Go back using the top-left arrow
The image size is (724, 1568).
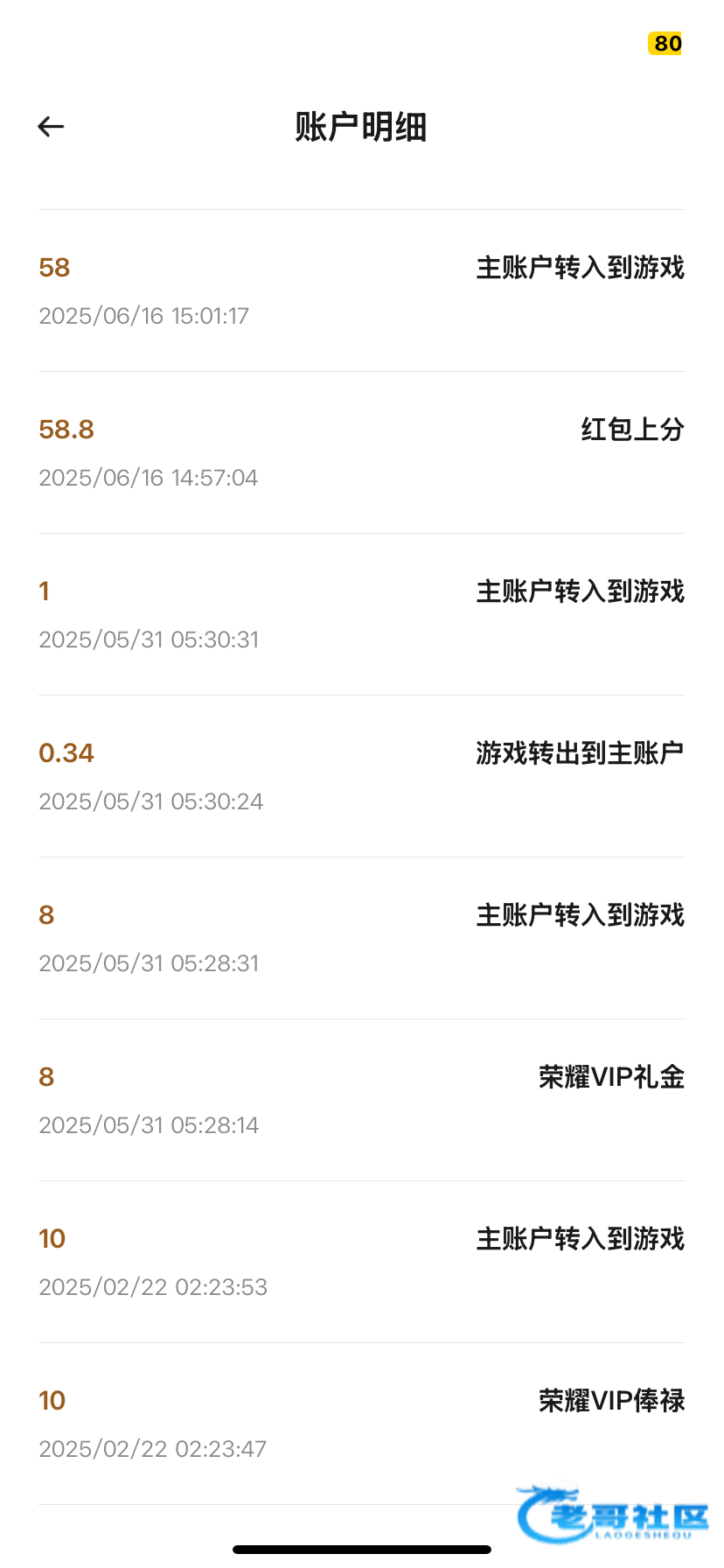[x=52, y=127]
